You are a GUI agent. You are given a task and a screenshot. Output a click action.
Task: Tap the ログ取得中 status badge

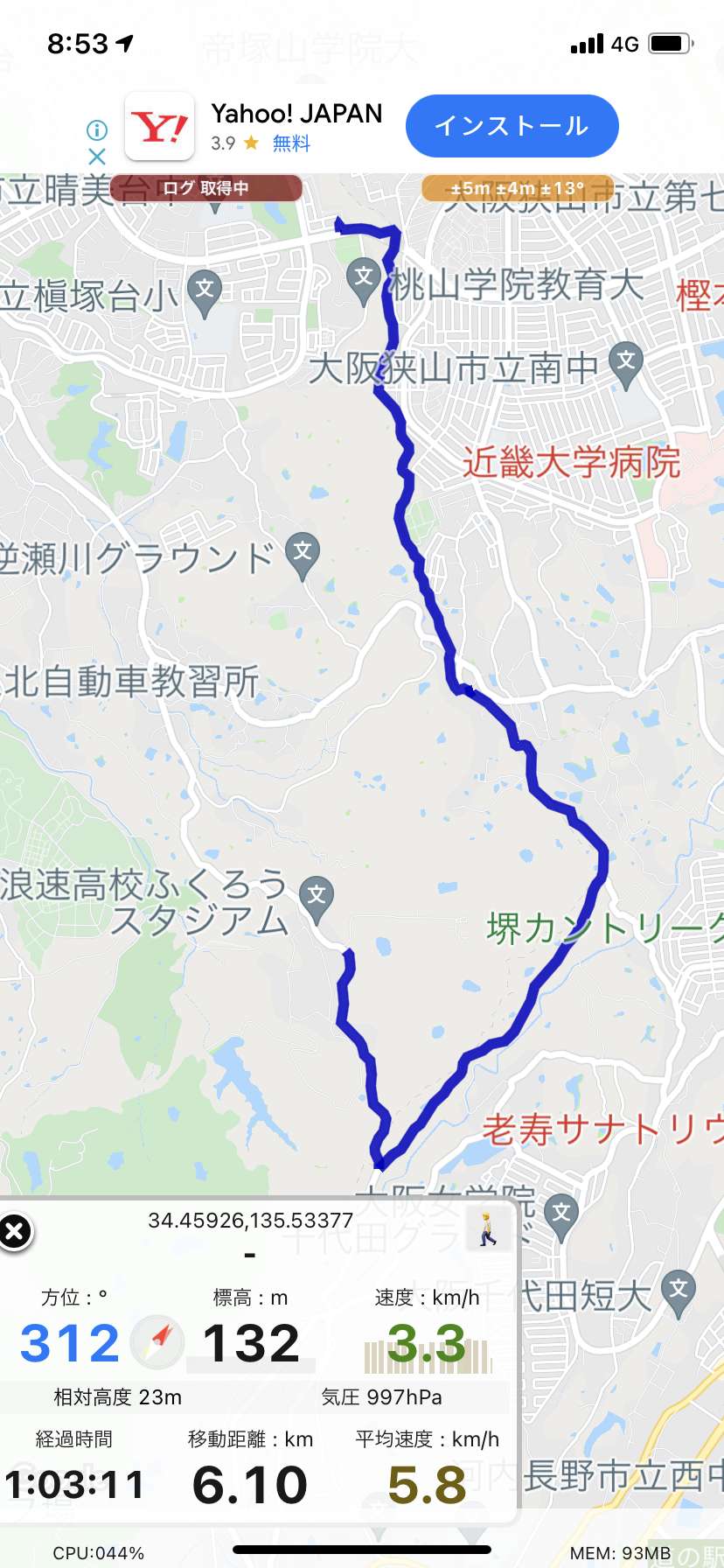pos(205,188)
